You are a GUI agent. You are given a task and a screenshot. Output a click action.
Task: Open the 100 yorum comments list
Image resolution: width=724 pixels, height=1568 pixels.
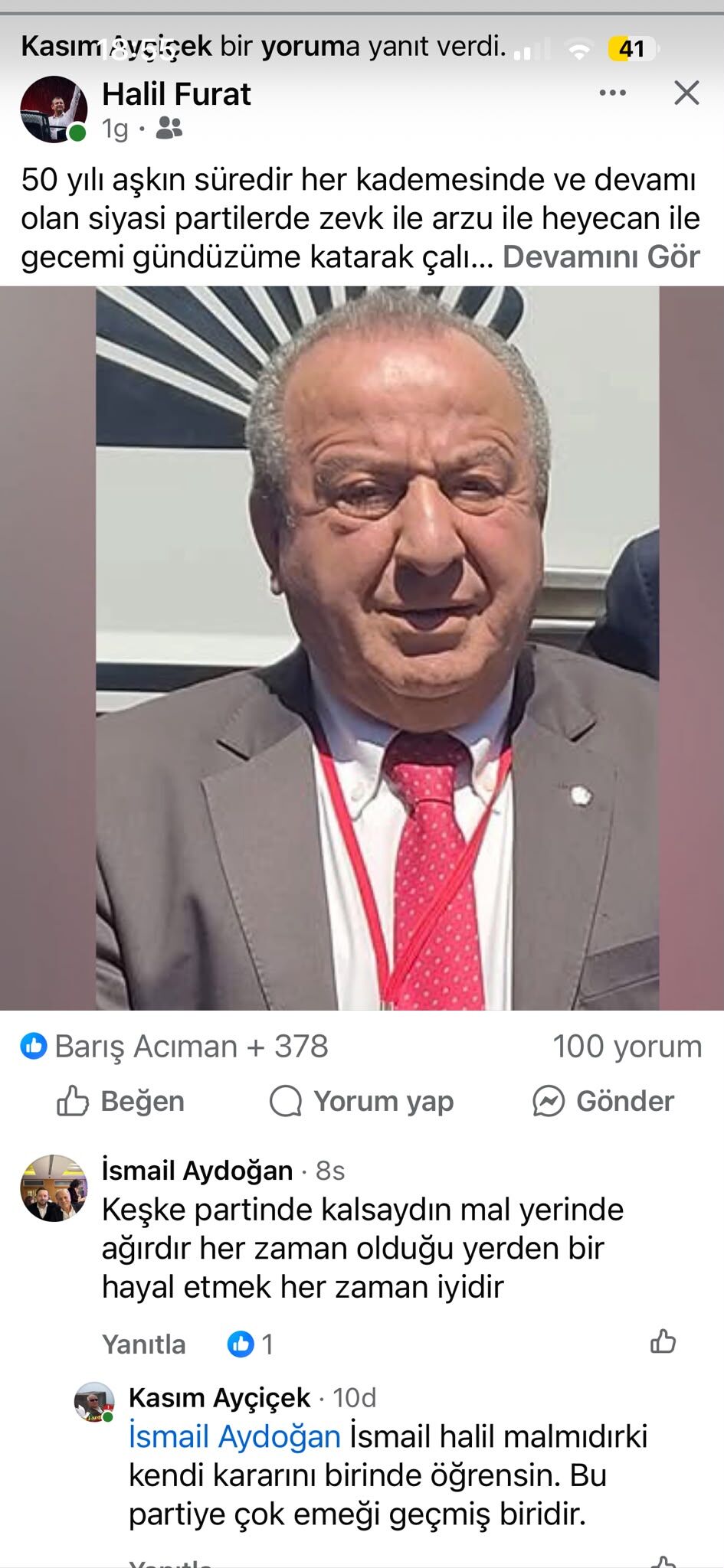[x=627, y=1046]
